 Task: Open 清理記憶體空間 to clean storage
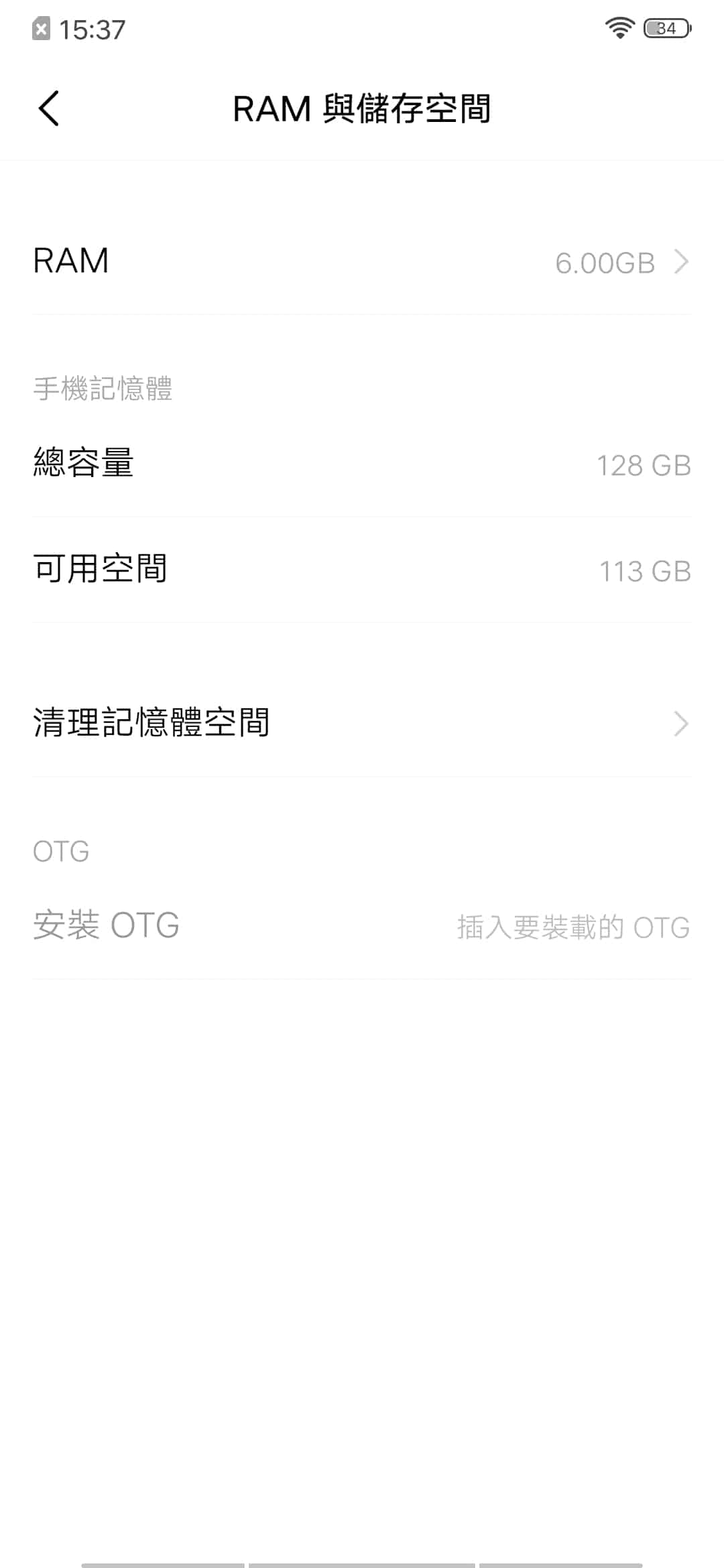point(362,724)
